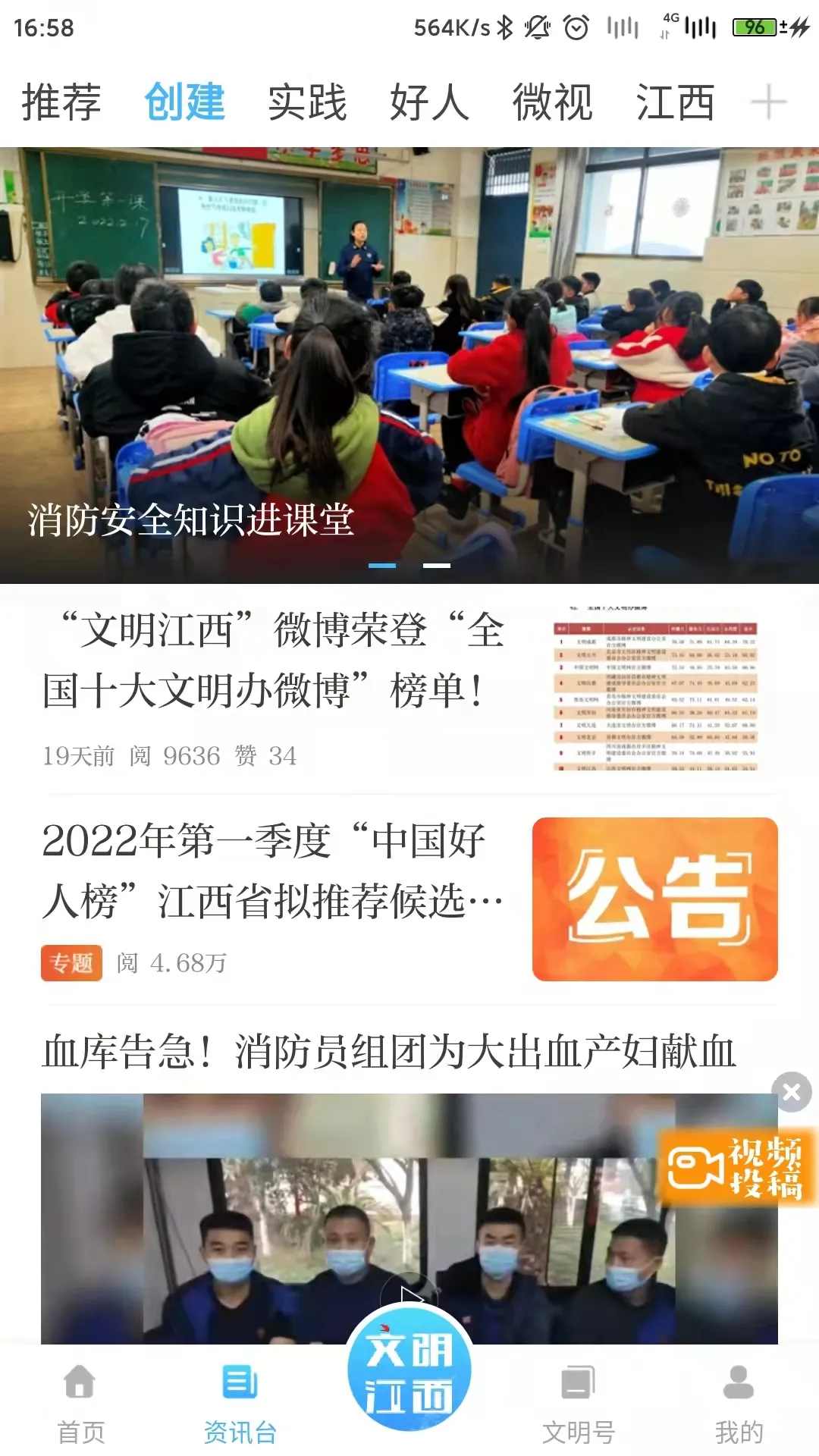Go to the 首页 home tab
The width and height of the screenshot is (819, 1456).
pyautogui.click(x=80, y=1403)
